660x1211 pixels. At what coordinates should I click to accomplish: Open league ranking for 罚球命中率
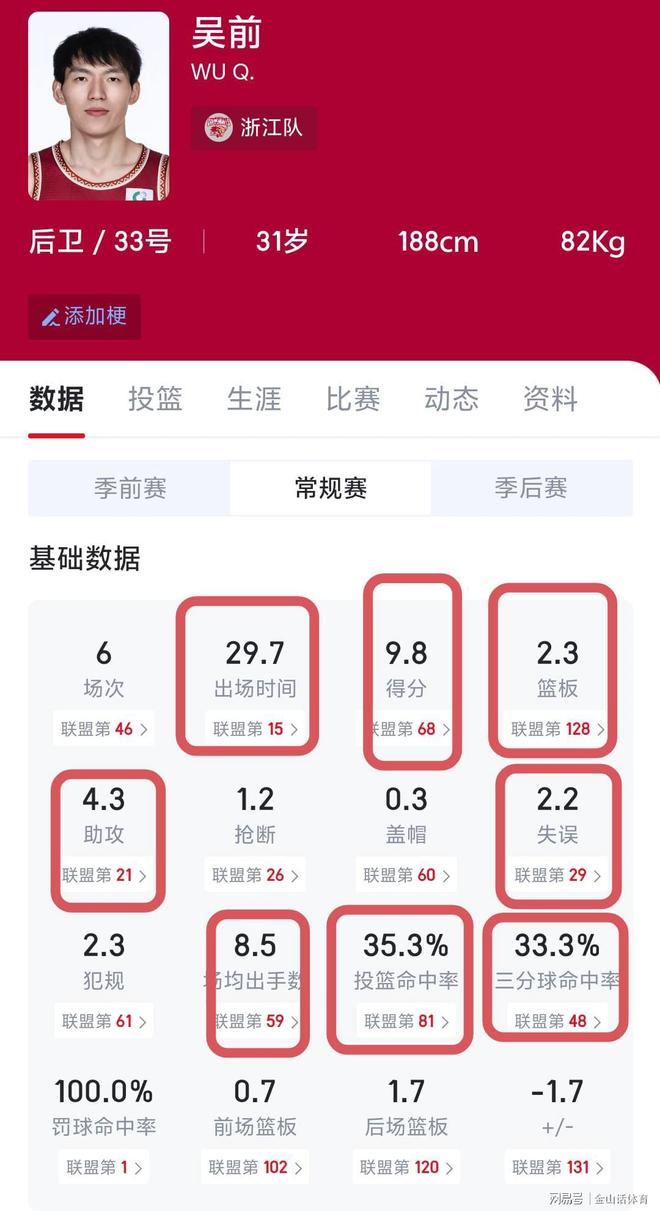point(104,1167)
